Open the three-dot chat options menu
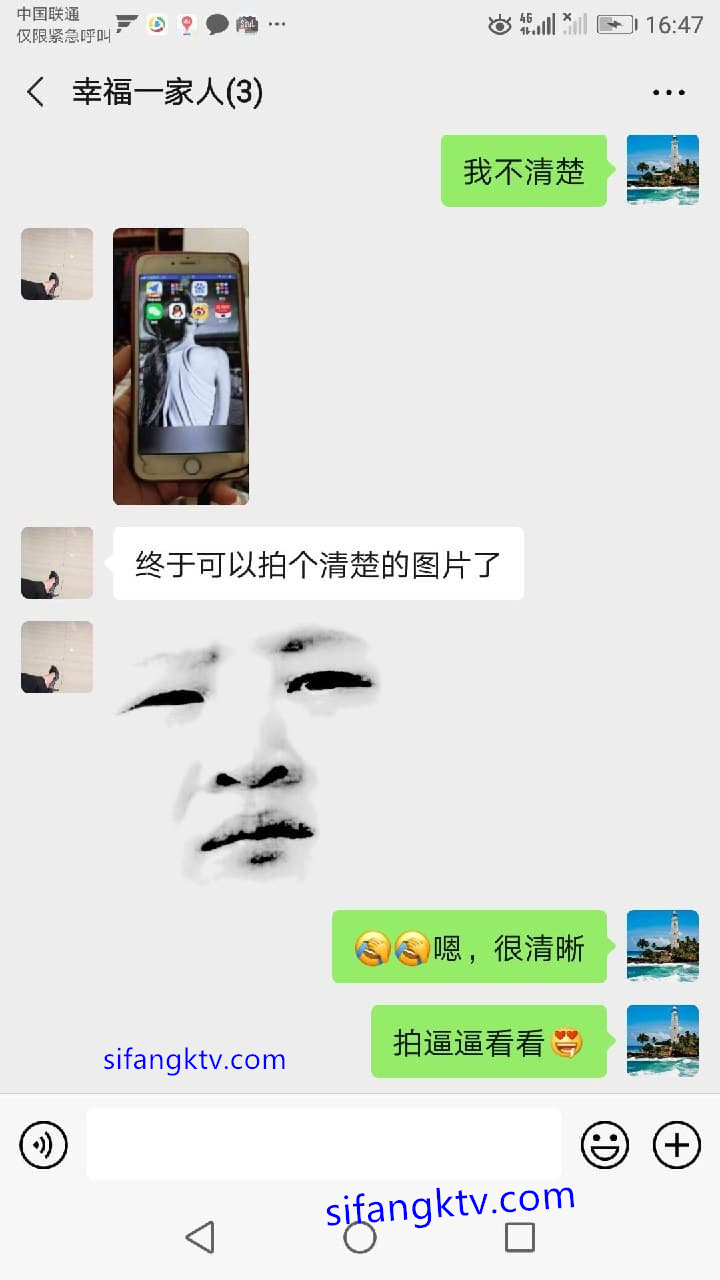The height and width of the screenshot is (1280, 720). pos(668,93)
